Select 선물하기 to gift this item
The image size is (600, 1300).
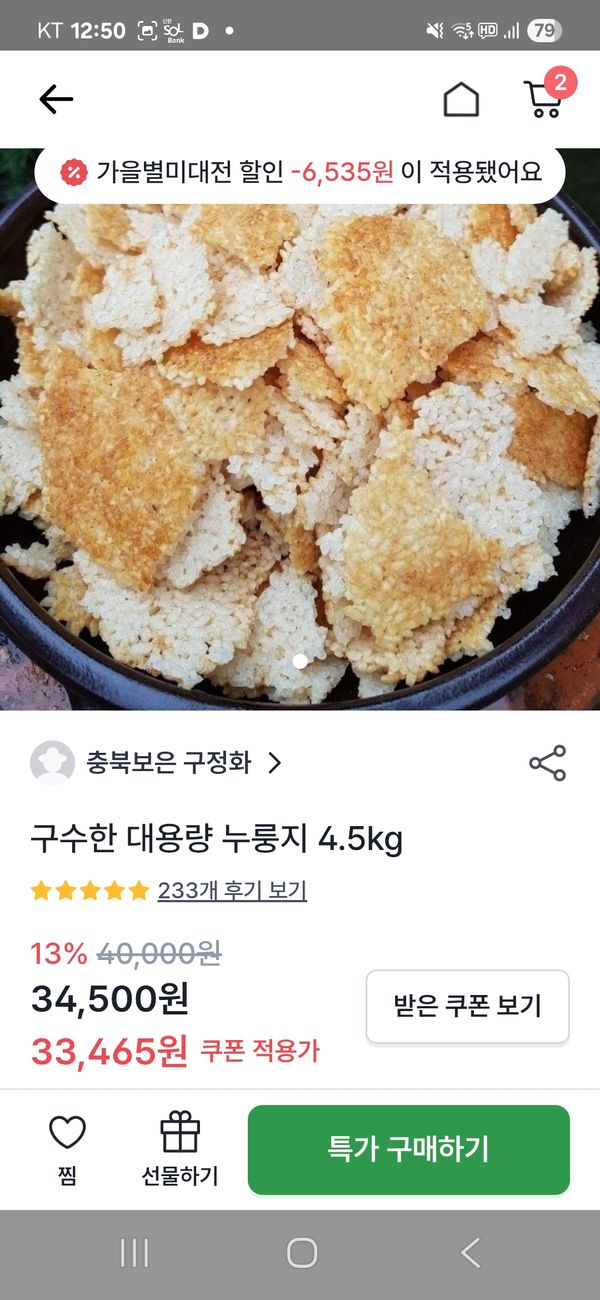(x=180, y=1149)
